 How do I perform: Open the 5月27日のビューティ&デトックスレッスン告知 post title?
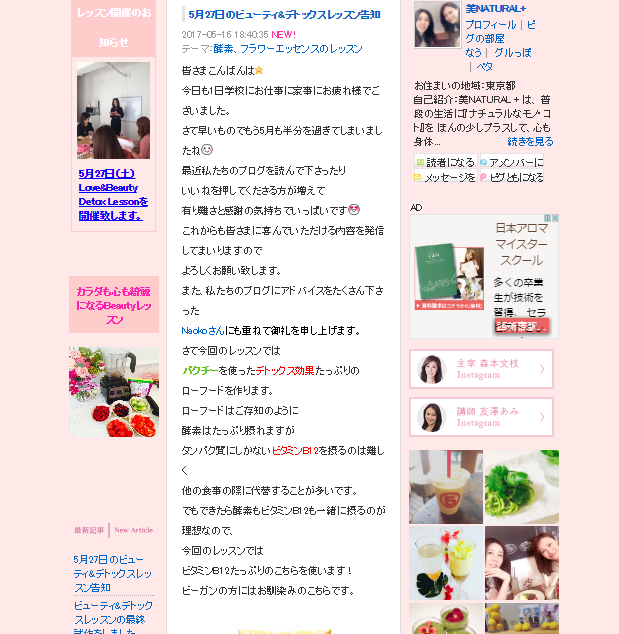(x=283, y=15)
